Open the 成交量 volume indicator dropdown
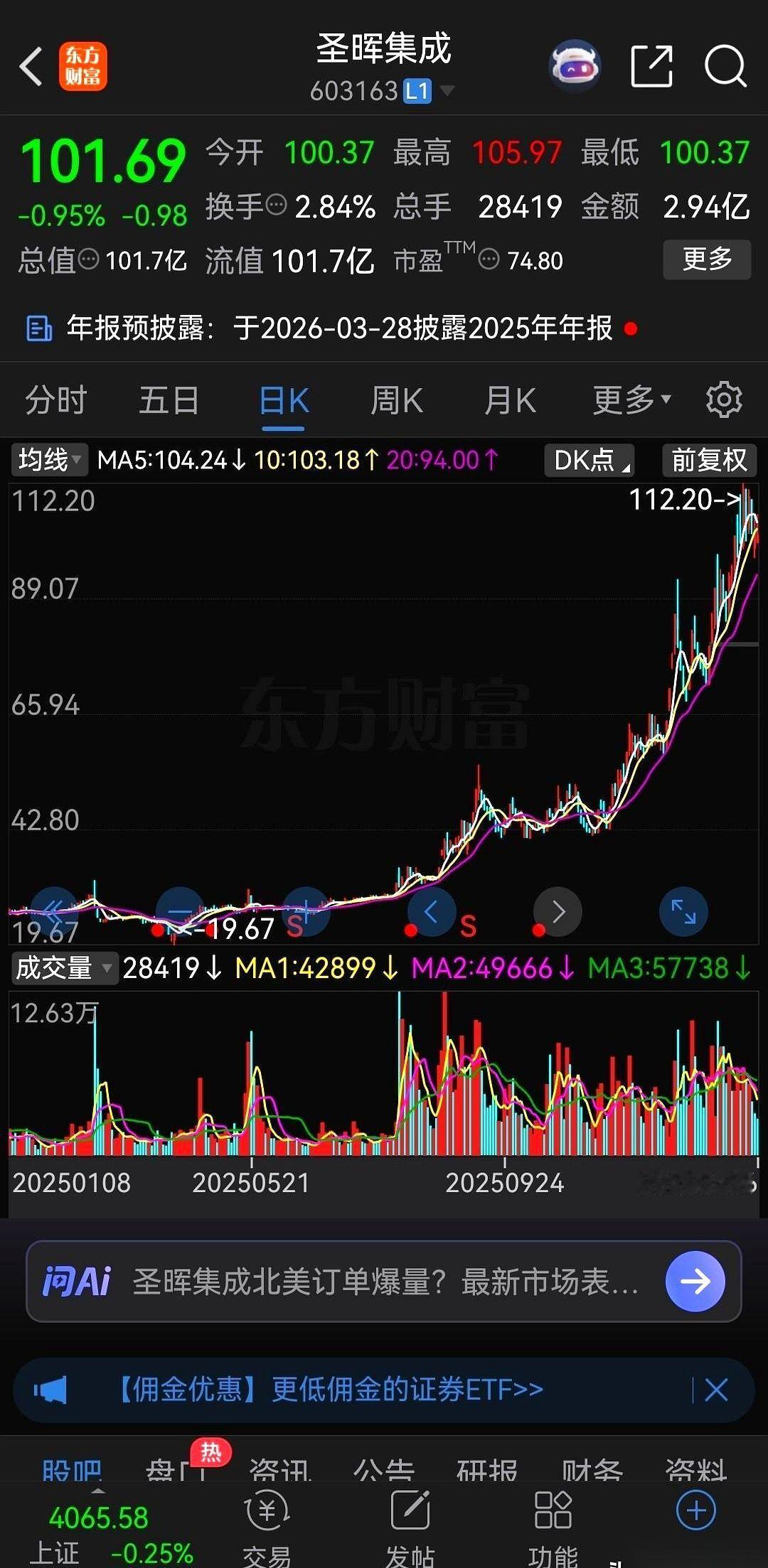 [x=57, y=967]
